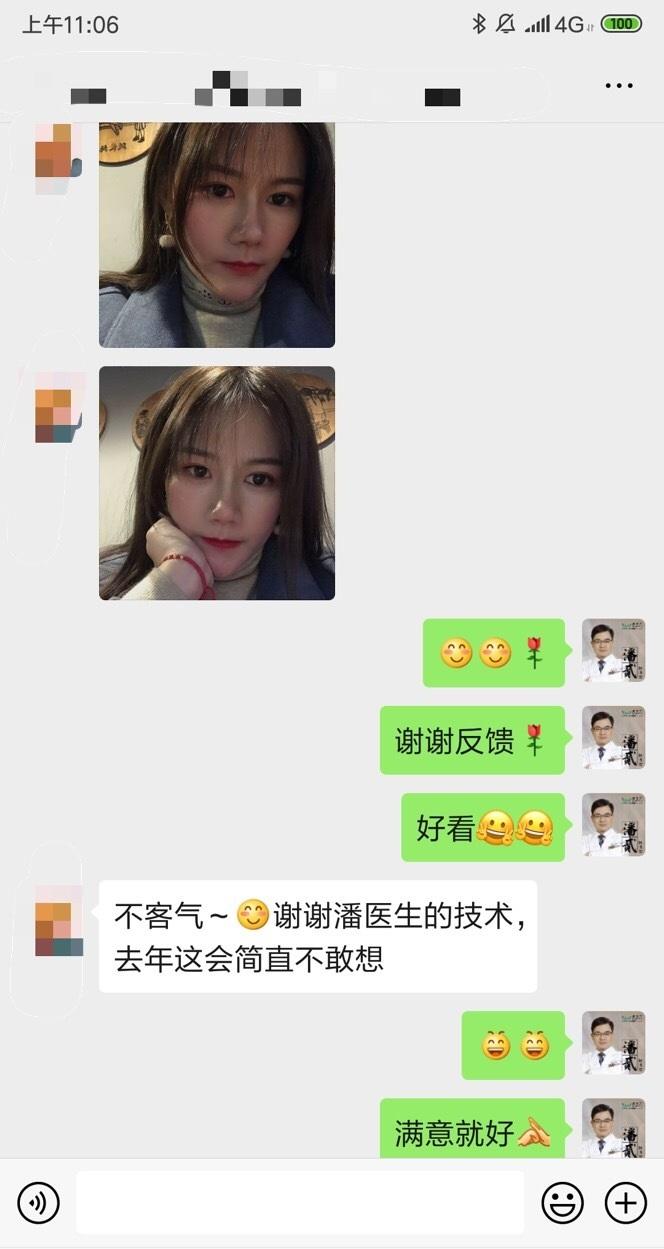This screenshot has height=1249, width=664.
Task: Open contact avatar beside 不客气 message
Action: pos(59,920)
